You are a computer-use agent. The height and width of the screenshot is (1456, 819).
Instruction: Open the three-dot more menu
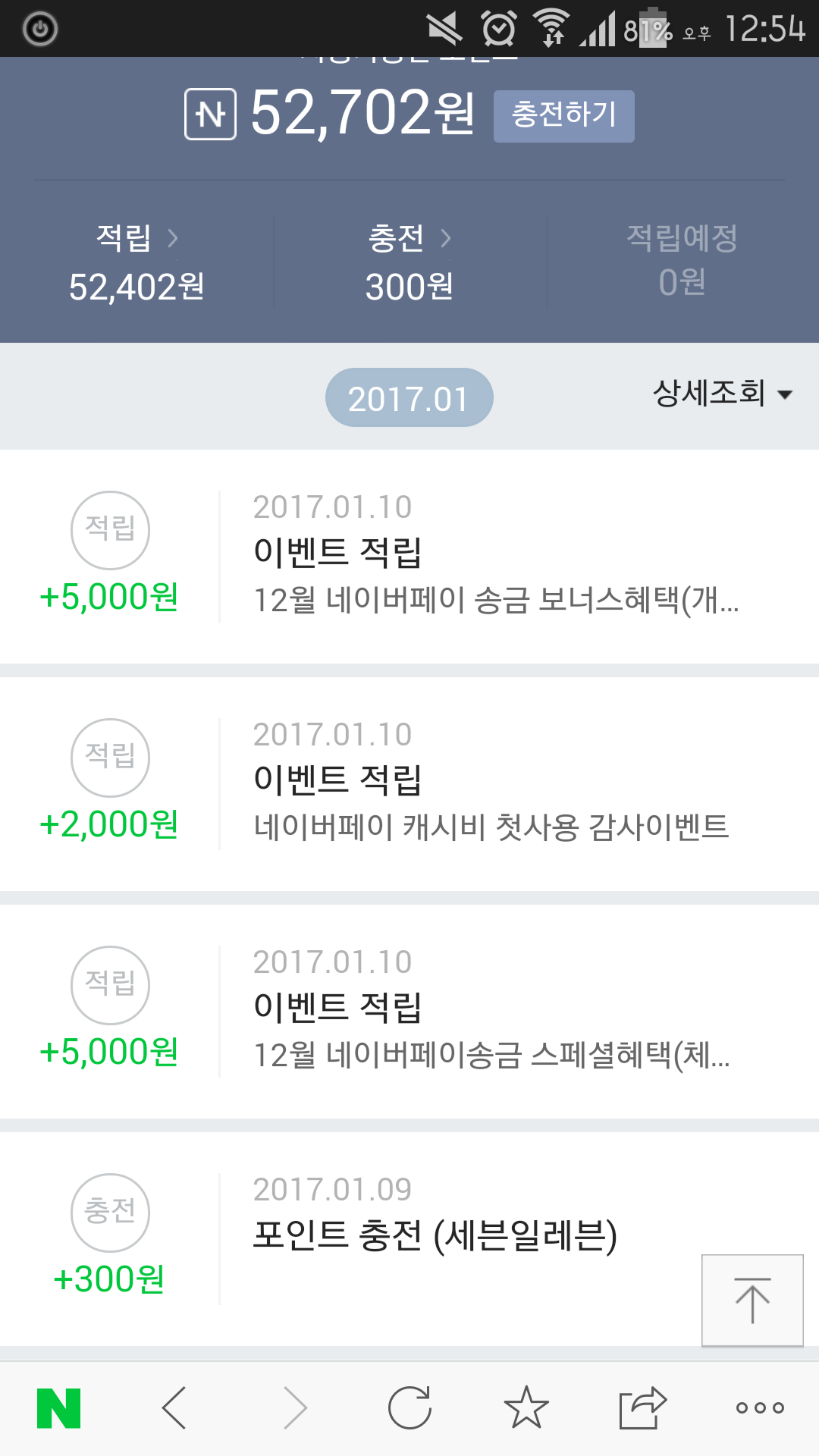point(760,1408)
